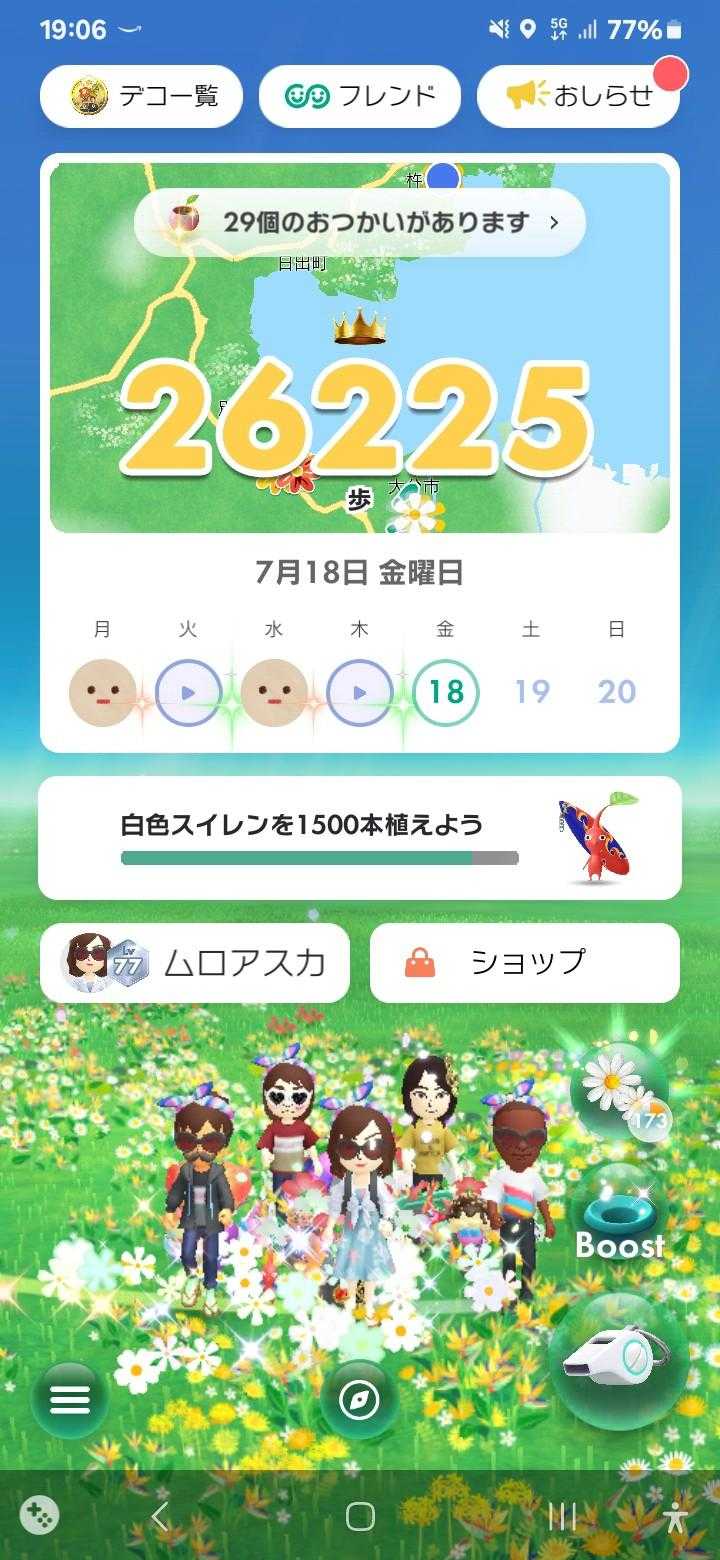
Task: Open Monday's lifelog face icon
Action: pos(102,692)
